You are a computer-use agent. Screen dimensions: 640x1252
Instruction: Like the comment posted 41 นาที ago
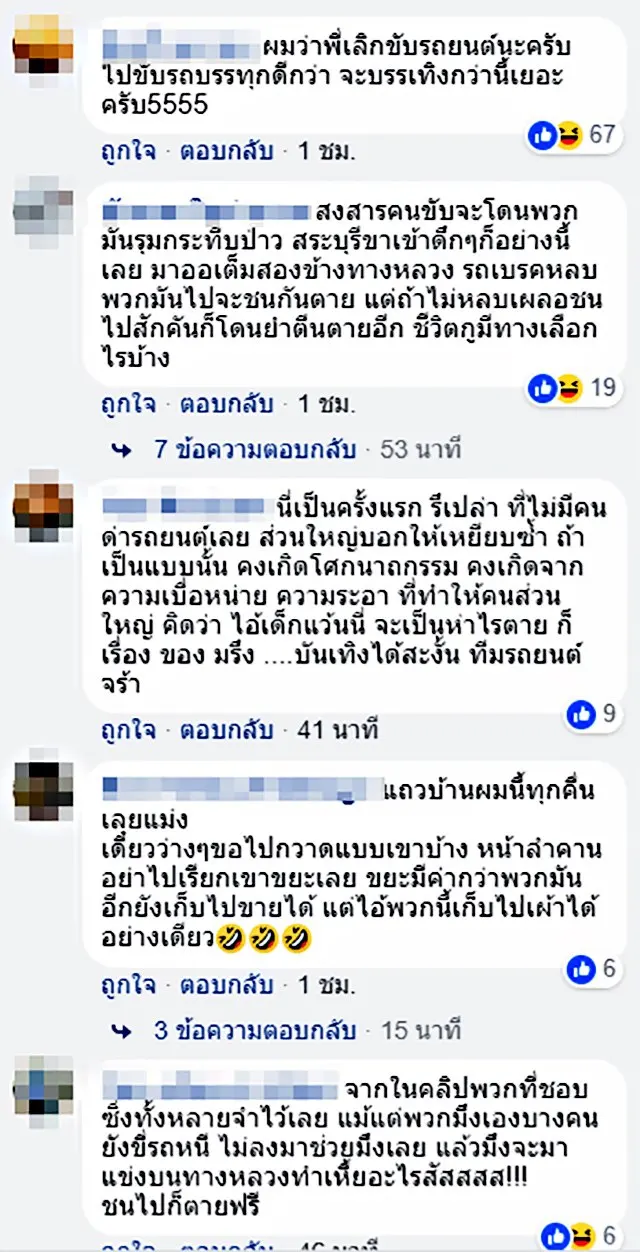pos(127,731)
